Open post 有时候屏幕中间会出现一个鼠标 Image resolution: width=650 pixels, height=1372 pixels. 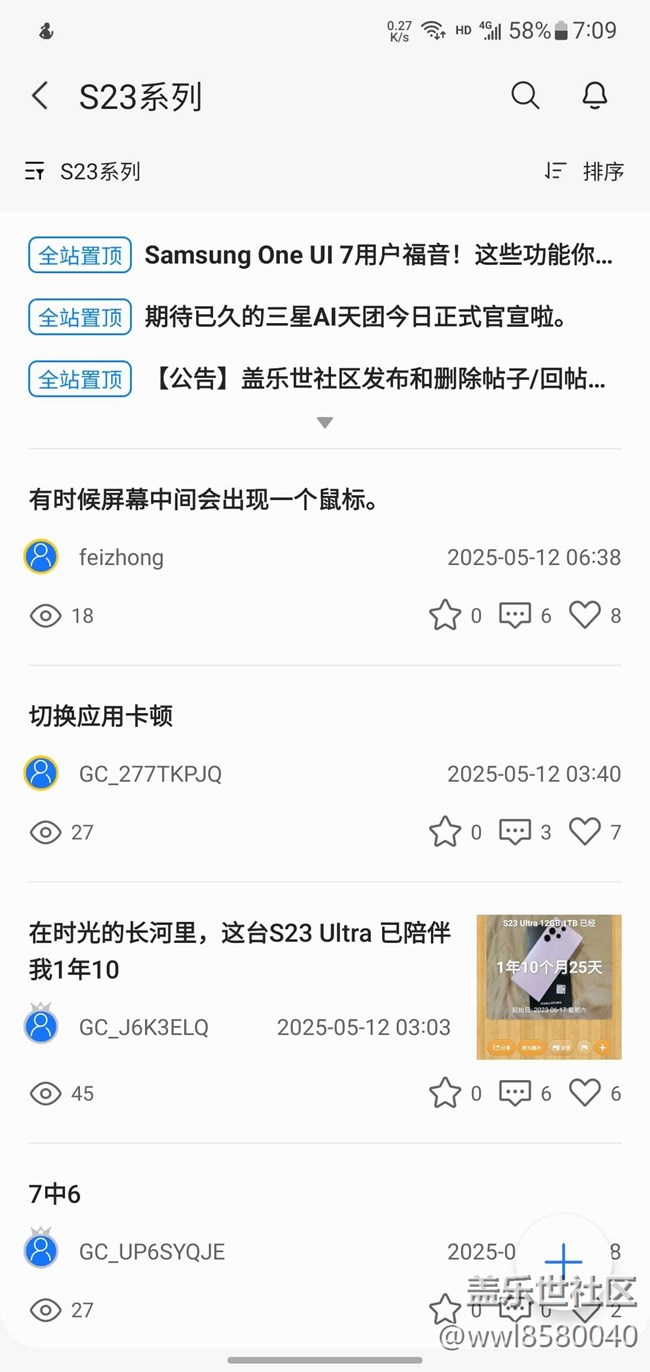pos(203,499)
